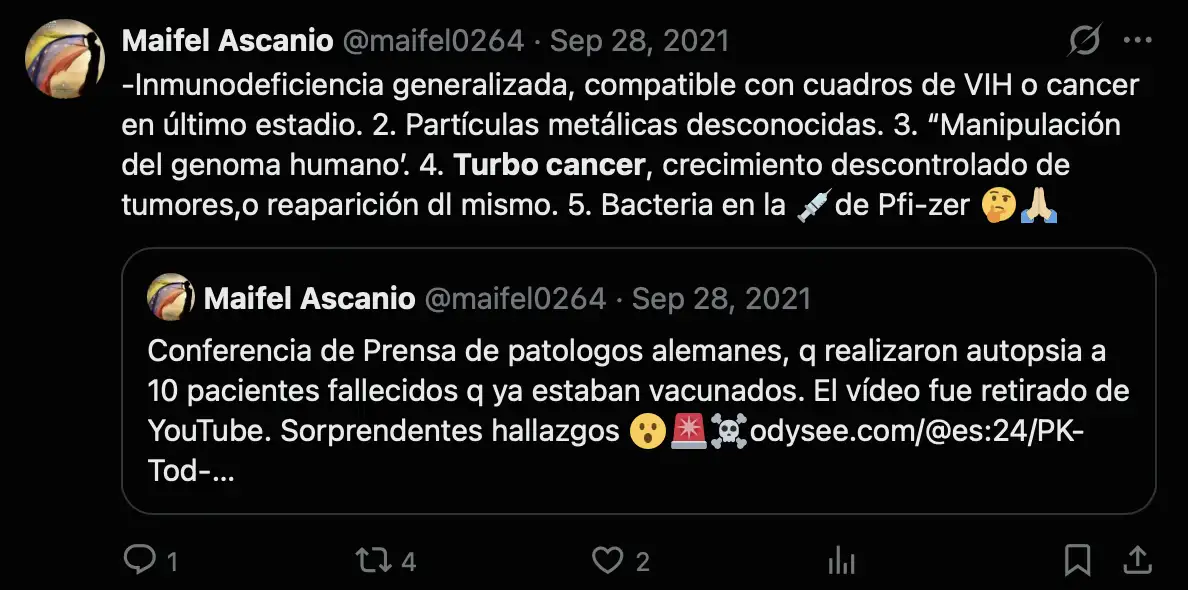Open the quoted tweet about German pathologists
The height and width of the screenshot is (590, 1188).
coord(638,390)
